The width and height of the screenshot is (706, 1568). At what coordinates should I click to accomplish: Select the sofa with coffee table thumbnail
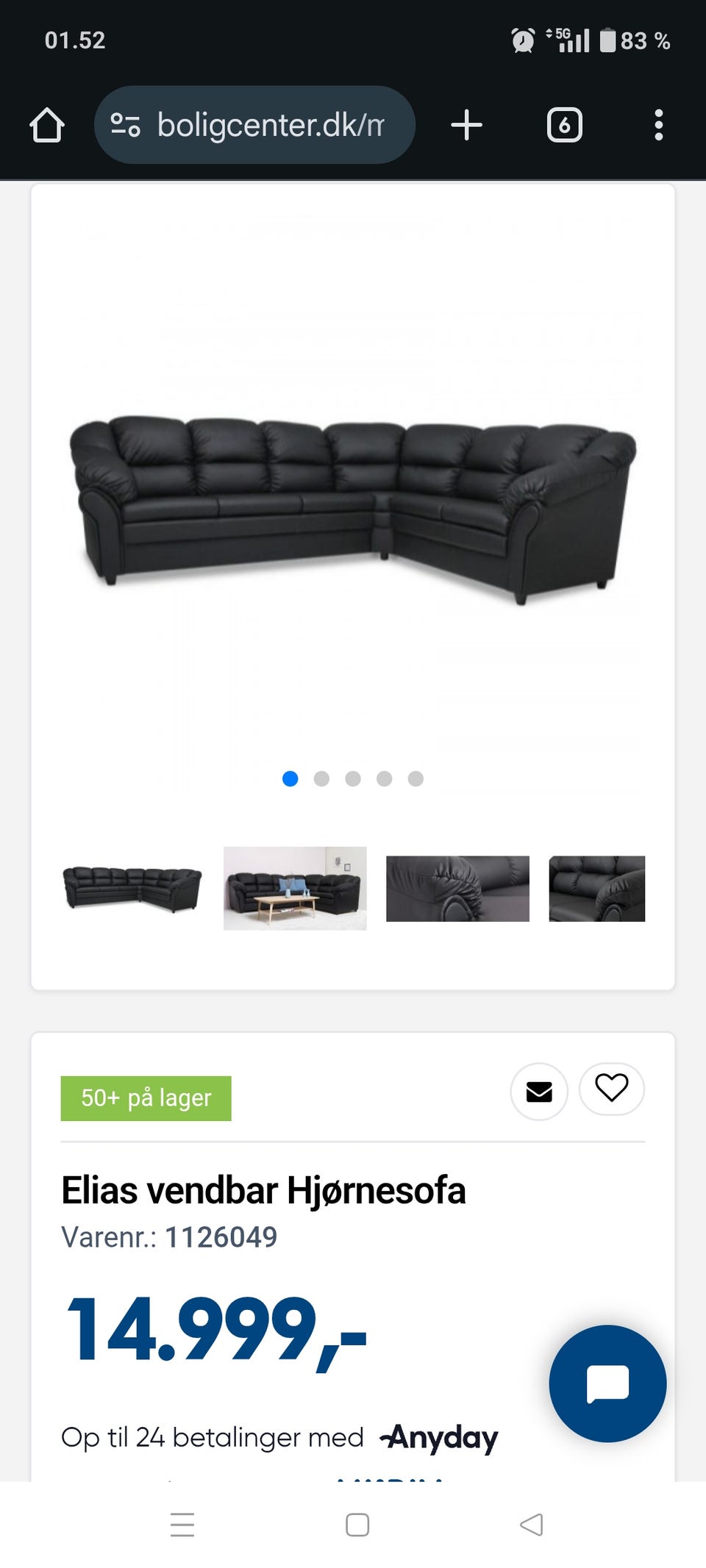pyautogui.click(x=295, y=888)
